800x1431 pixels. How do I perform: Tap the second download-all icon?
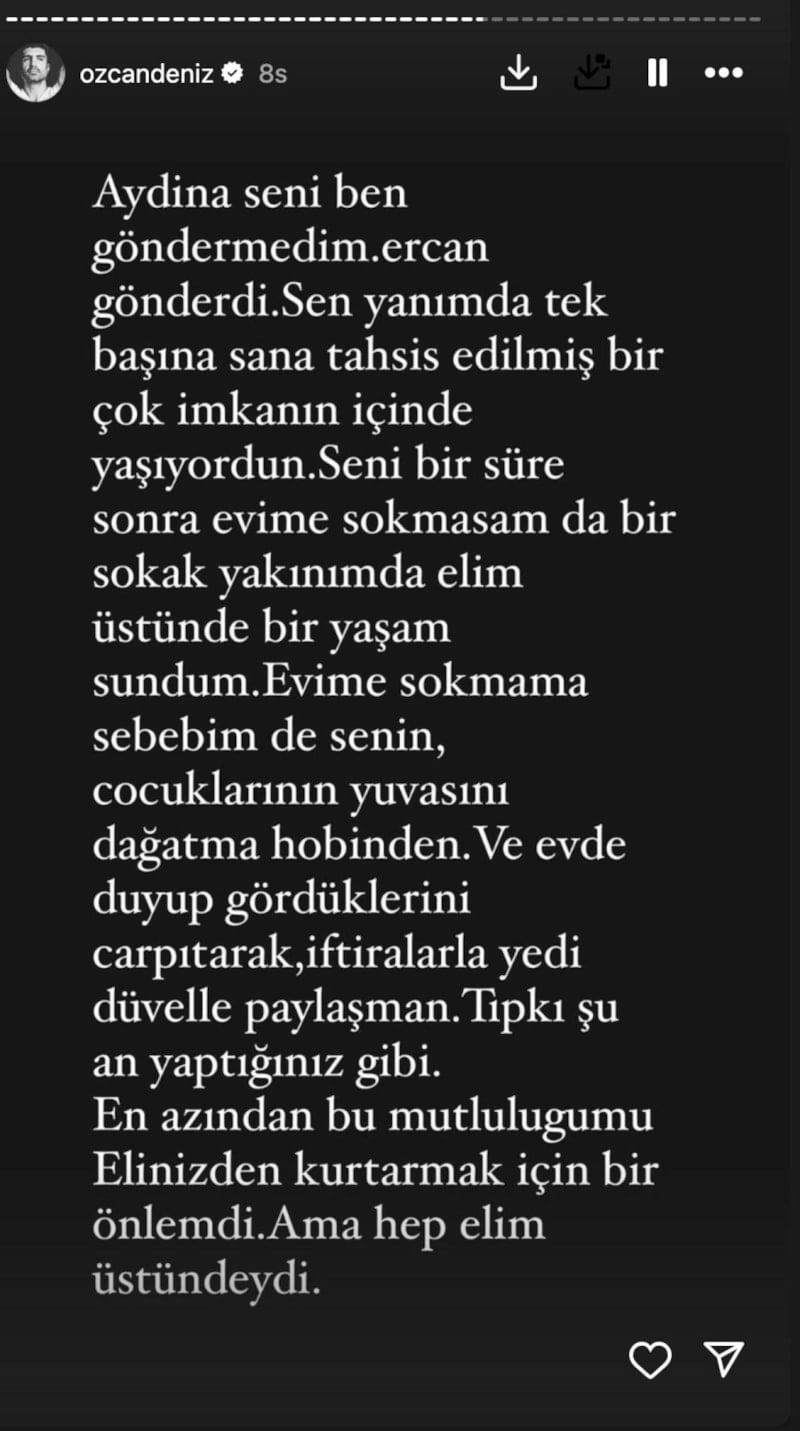[x=592, y=72]
